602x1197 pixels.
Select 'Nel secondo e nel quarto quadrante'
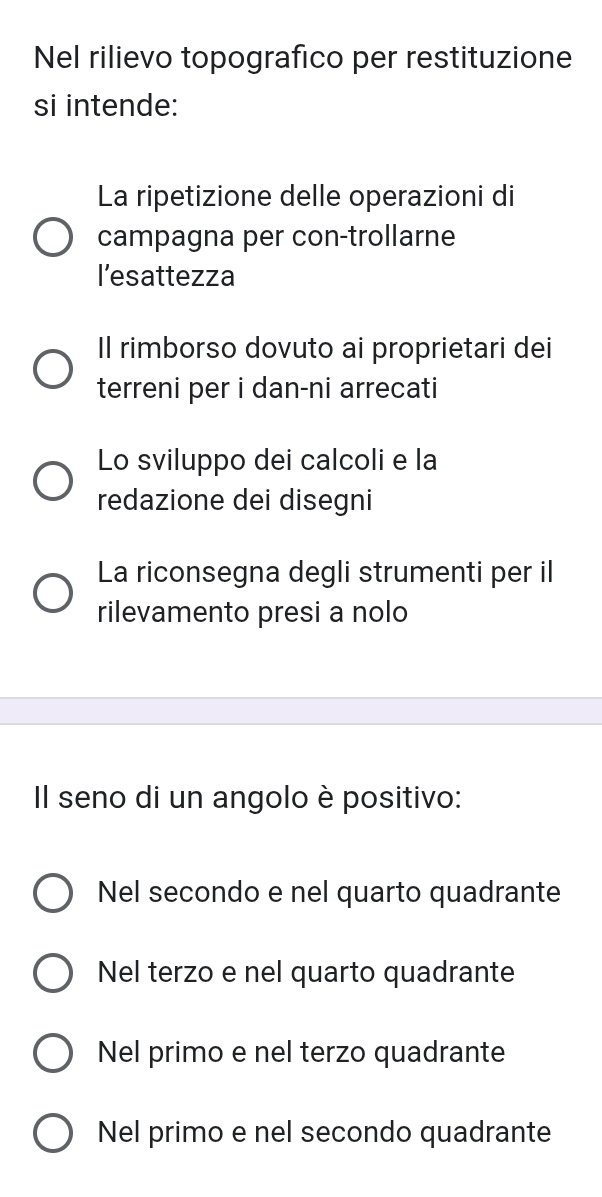point(53,893)
